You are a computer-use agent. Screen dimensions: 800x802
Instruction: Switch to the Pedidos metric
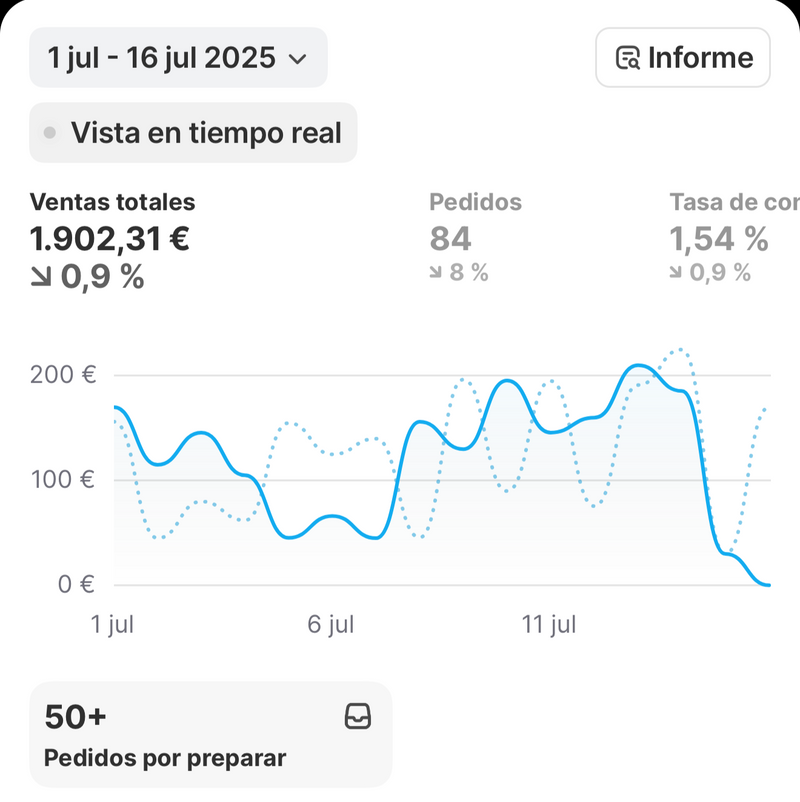[475, 238]
